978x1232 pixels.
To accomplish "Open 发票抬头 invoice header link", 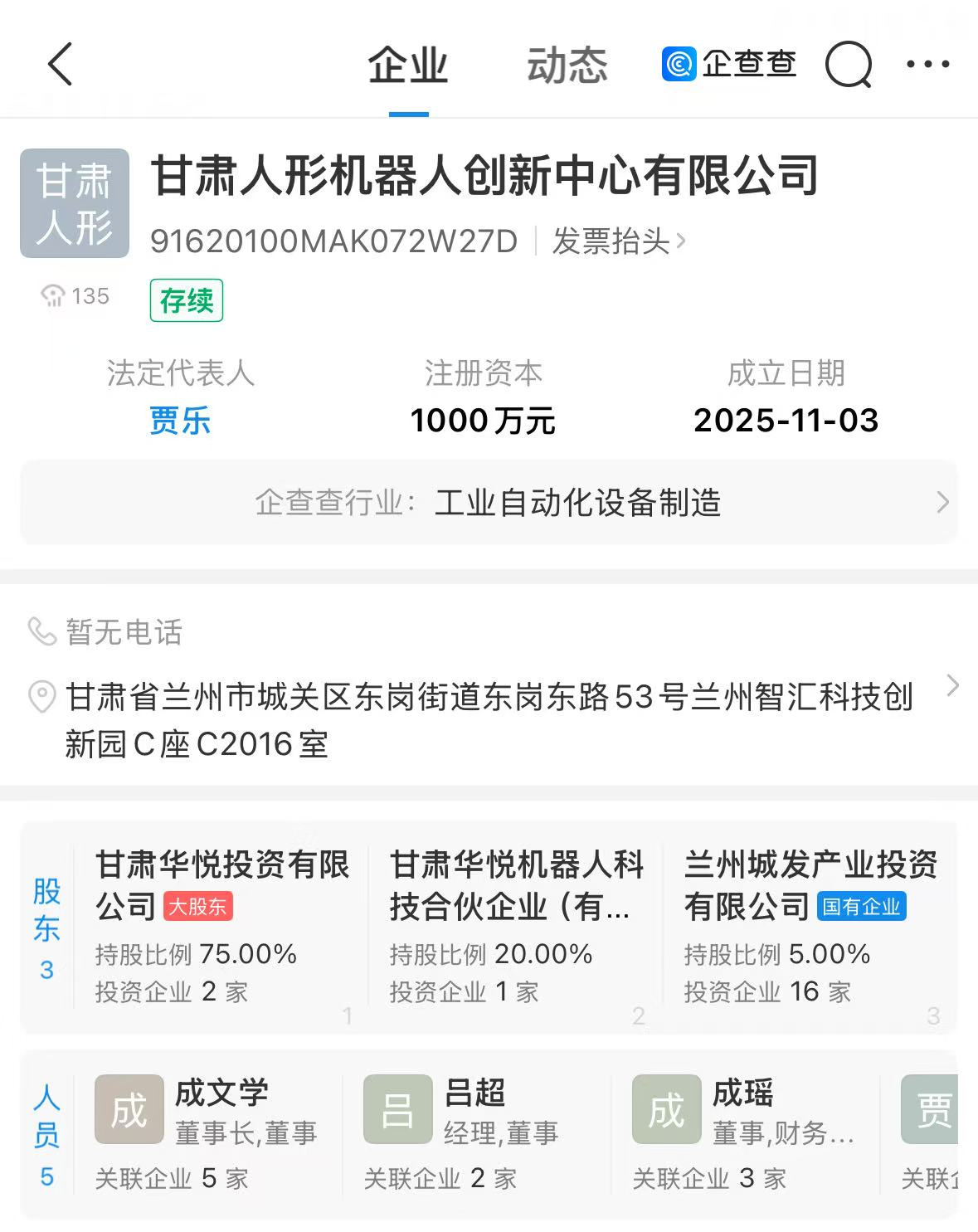I will pyautogui.click(x=618, y=241).
